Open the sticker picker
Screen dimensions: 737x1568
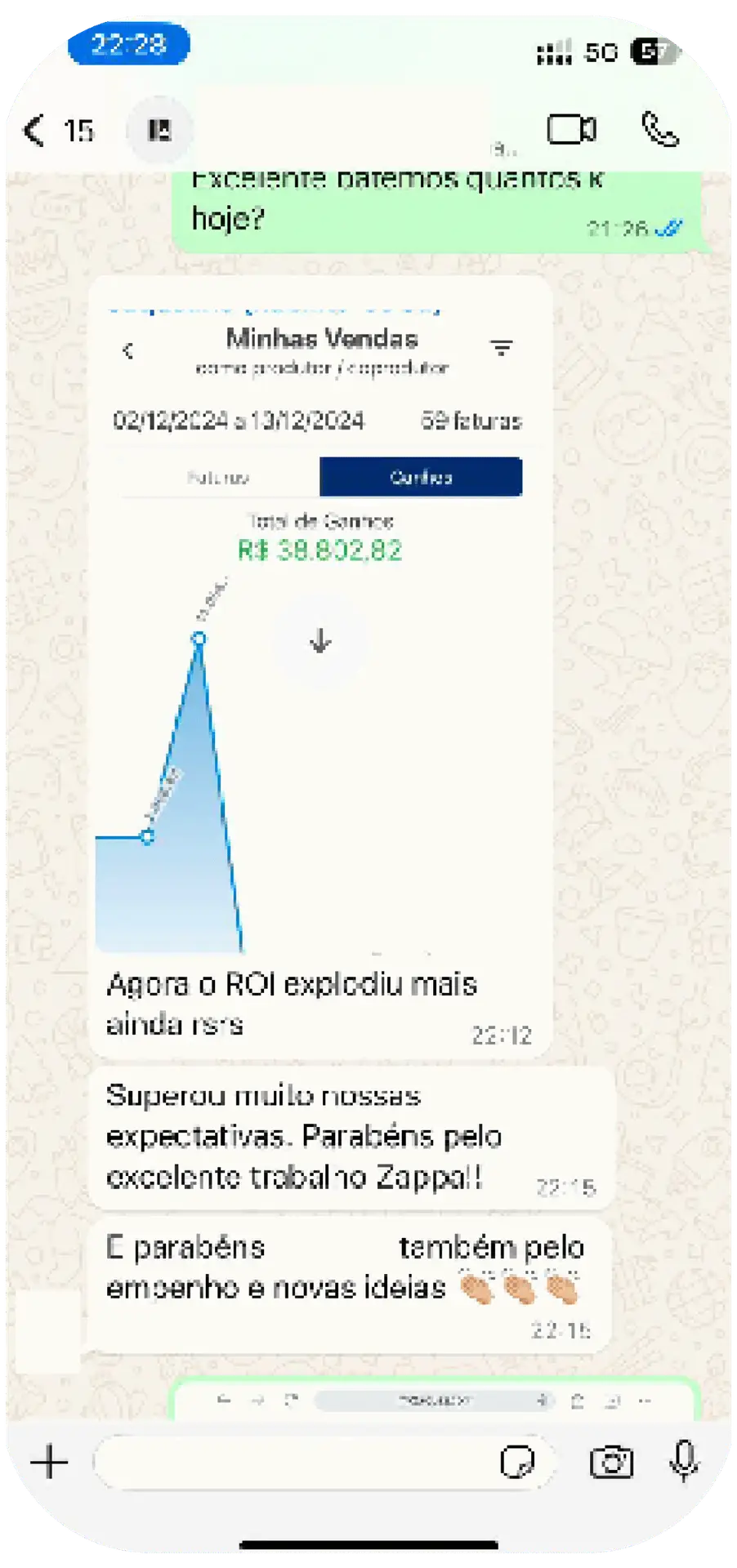click(517, 1462)
